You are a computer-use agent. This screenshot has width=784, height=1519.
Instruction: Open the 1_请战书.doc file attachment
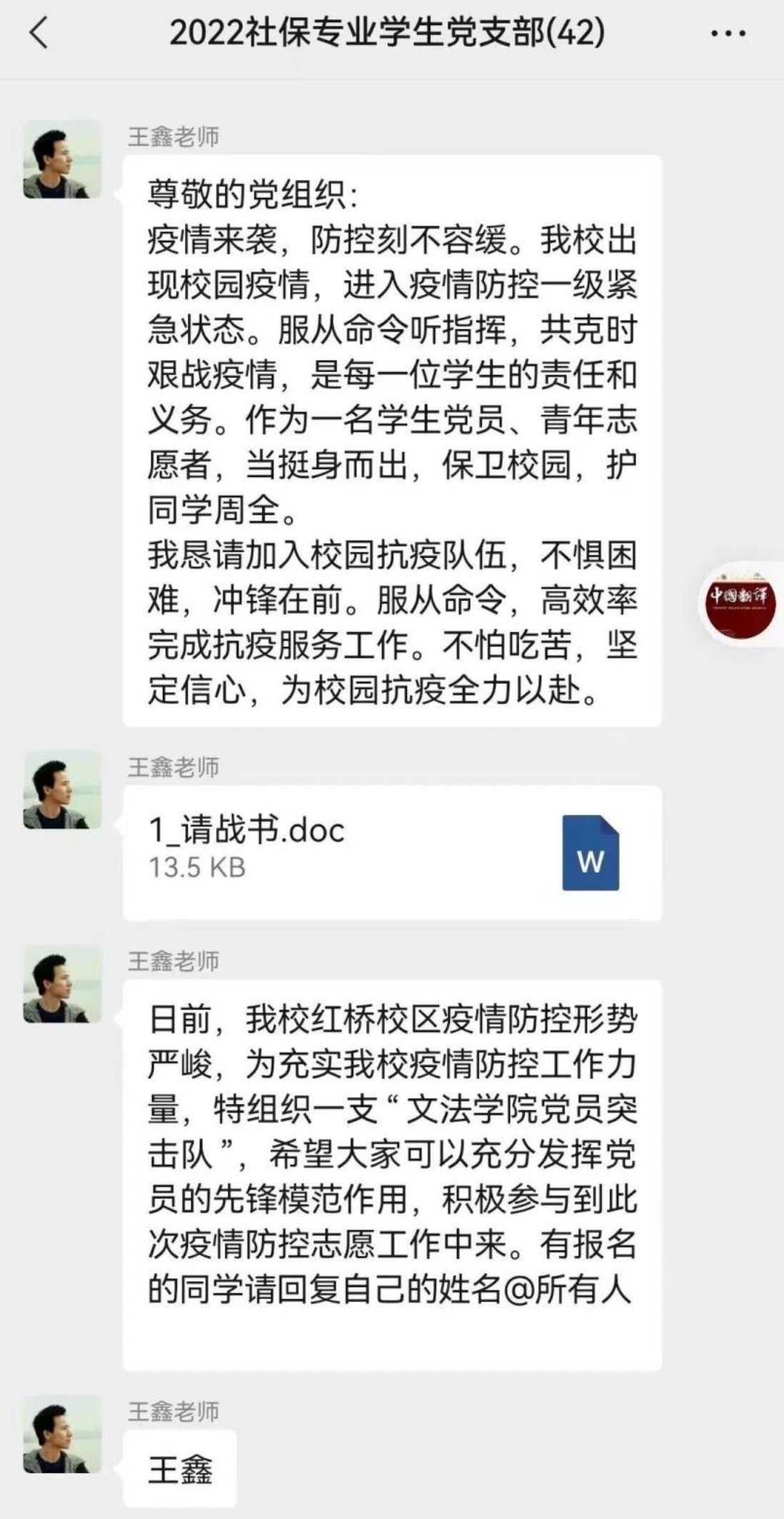tap(391, 852)
